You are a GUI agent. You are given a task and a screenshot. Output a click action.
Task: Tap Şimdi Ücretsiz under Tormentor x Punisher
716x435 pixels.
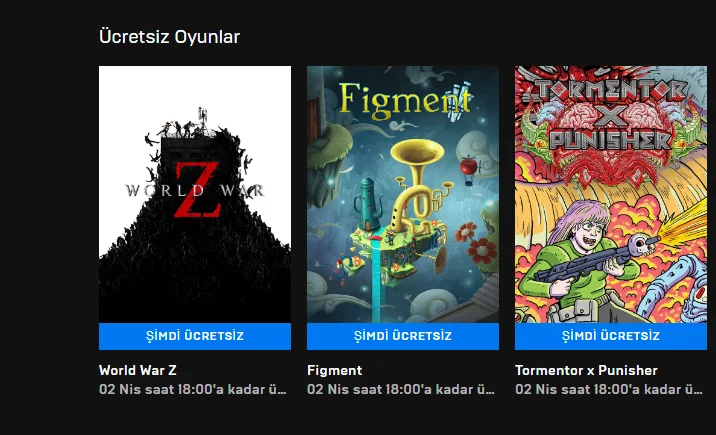610,336
